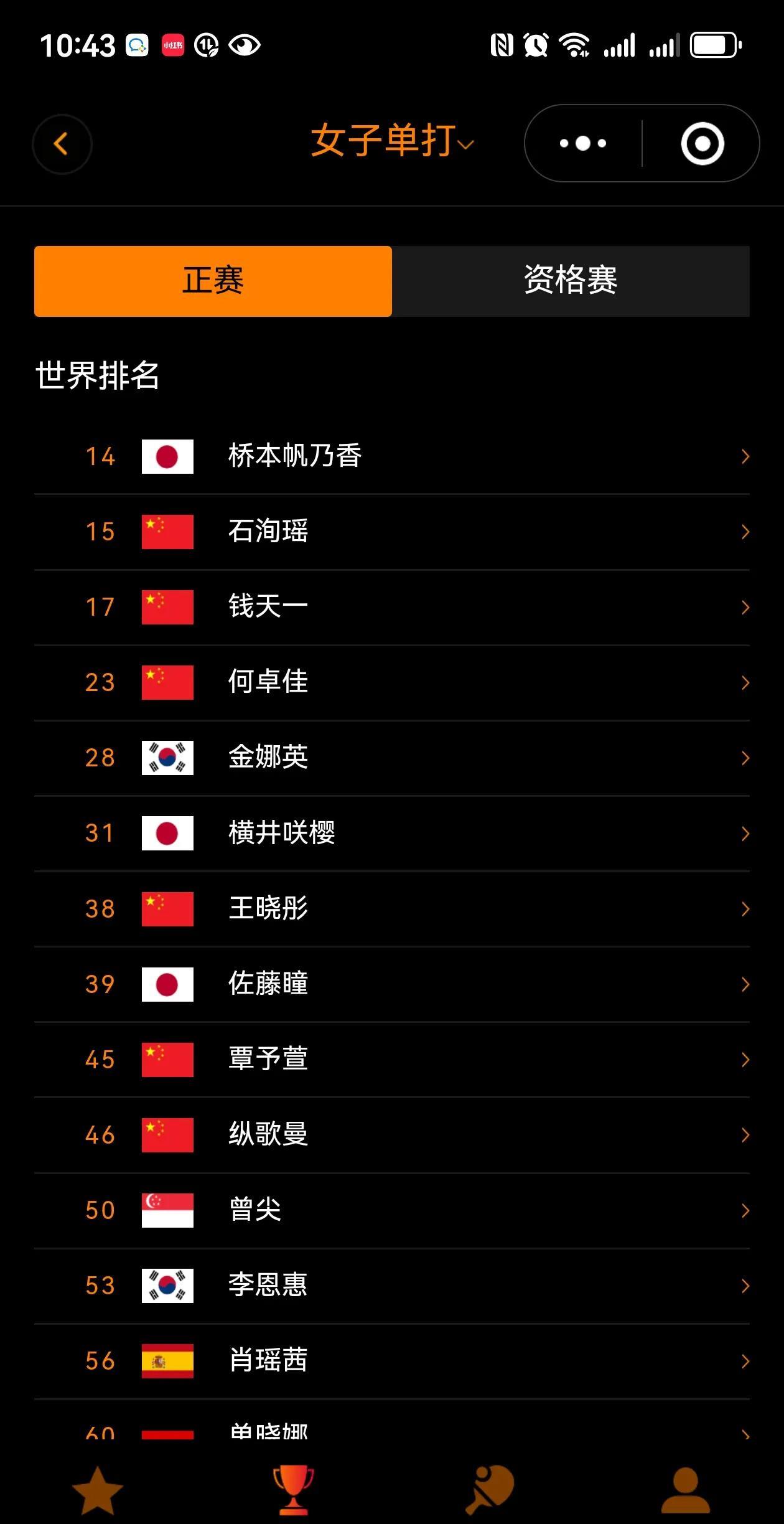
Task: Switch to the trophy tab
Action: pos(294,1490)
